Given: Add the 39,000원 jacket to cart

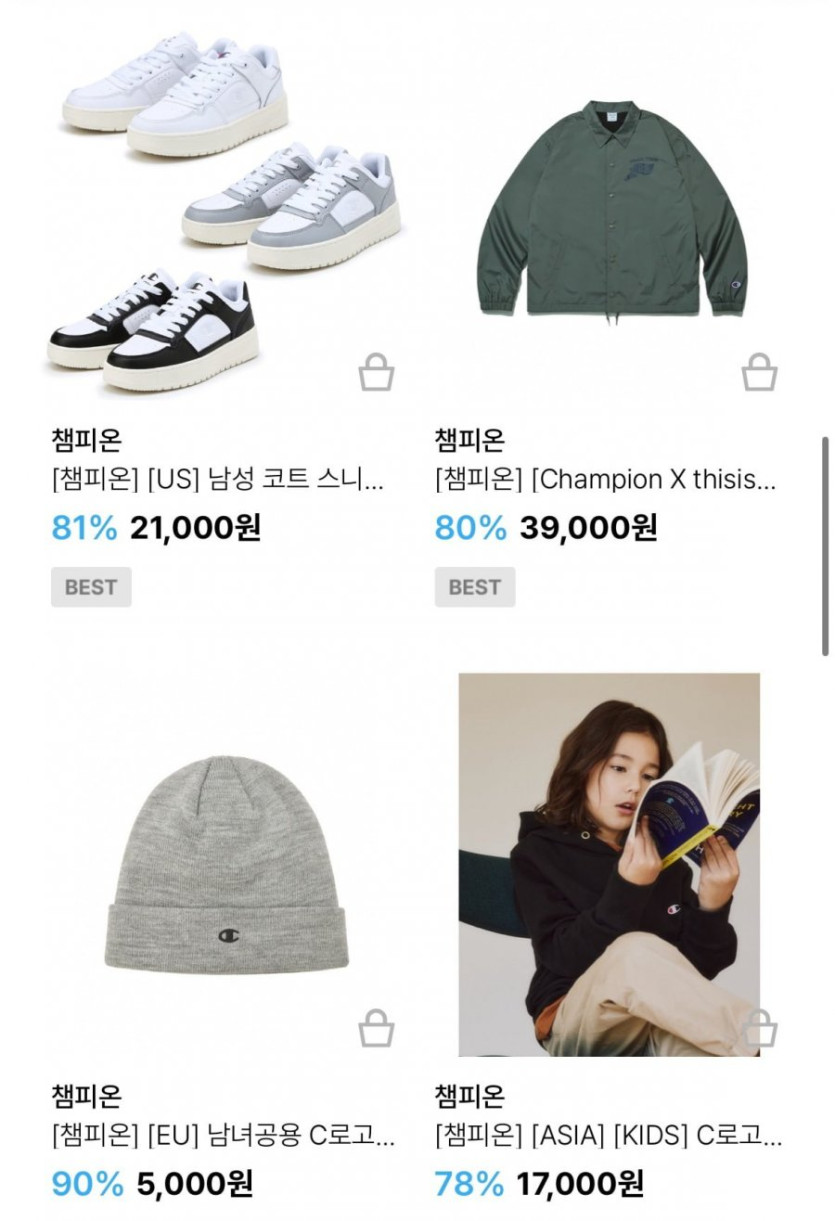Looking at the screenshot, I should point(759,373).
